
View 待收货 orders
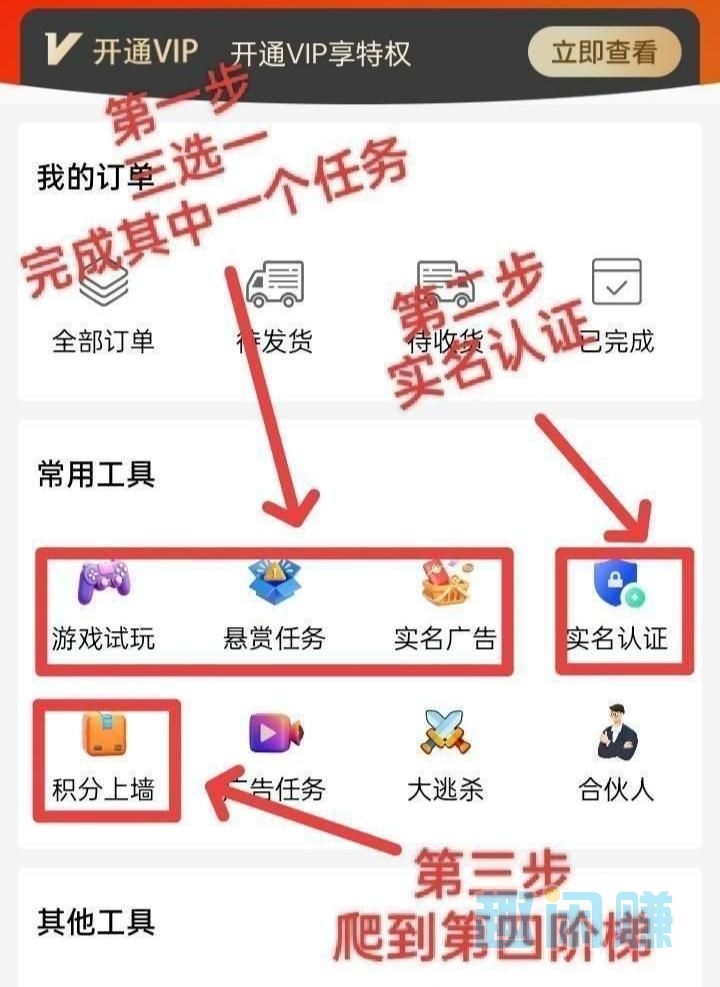(x=445, y=306)
